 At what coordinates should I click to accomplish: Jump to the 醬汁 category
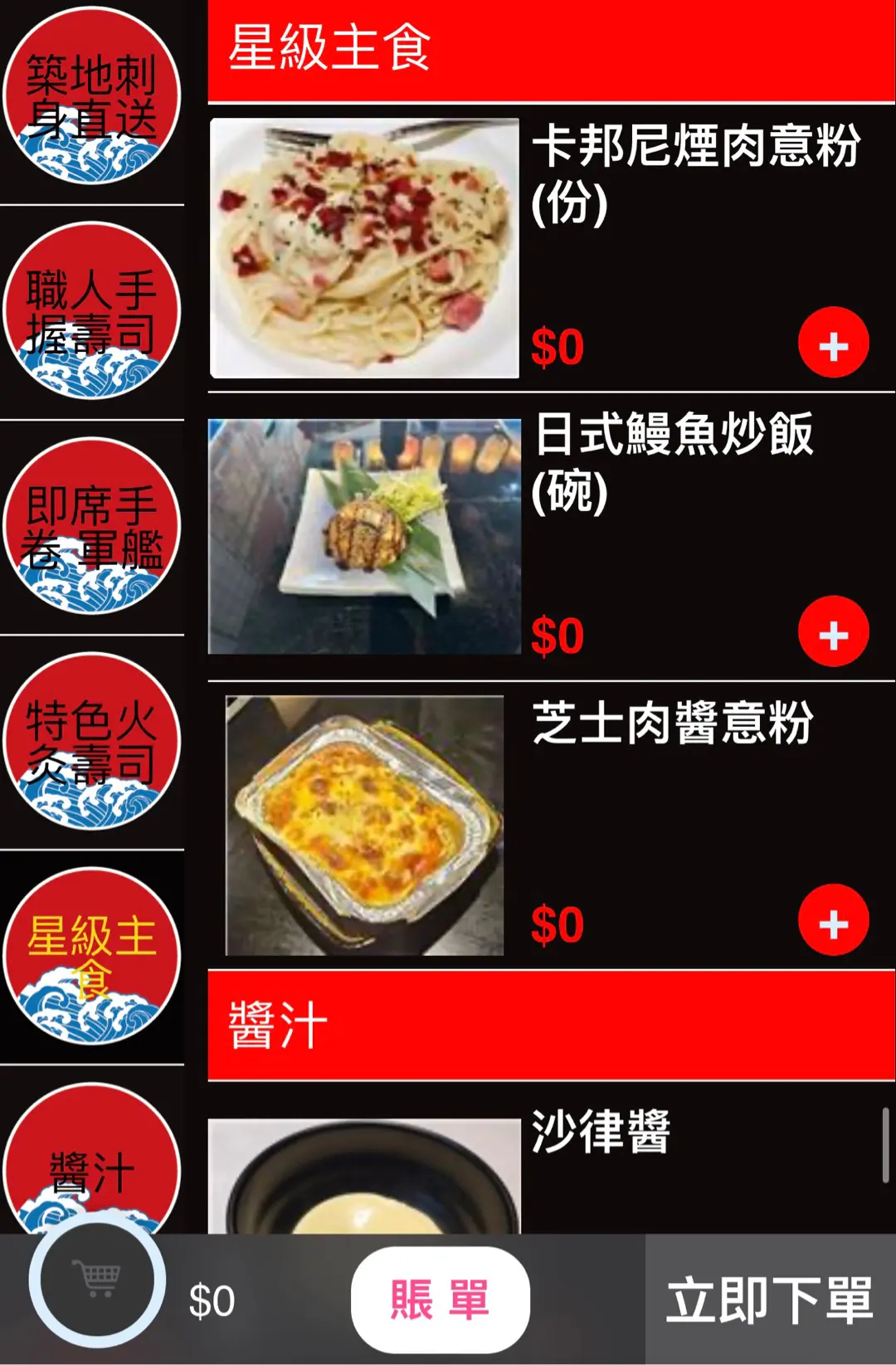point(91,1162)
